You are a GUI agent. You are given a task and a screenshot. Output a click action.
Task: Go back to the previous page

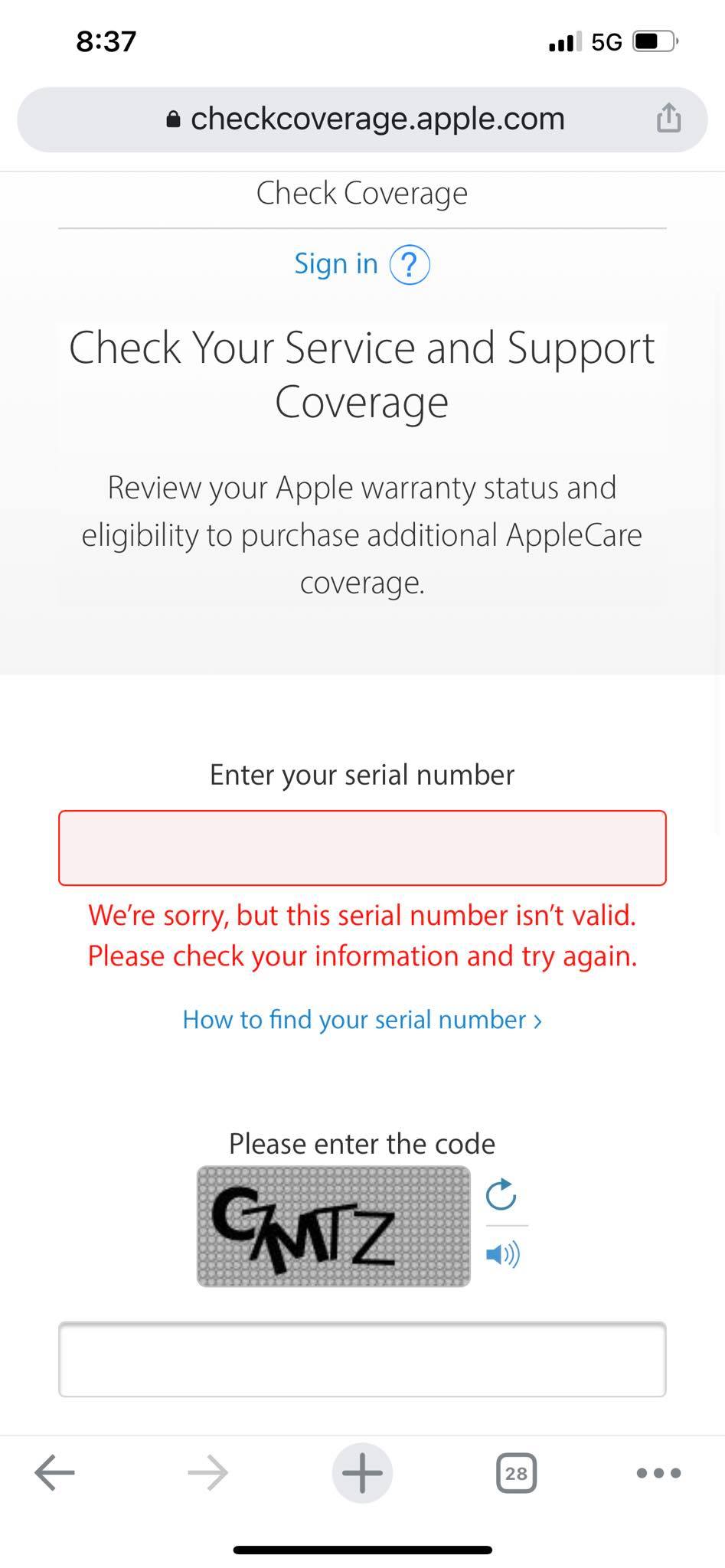pyautogui.click(x=55, y=1472)
